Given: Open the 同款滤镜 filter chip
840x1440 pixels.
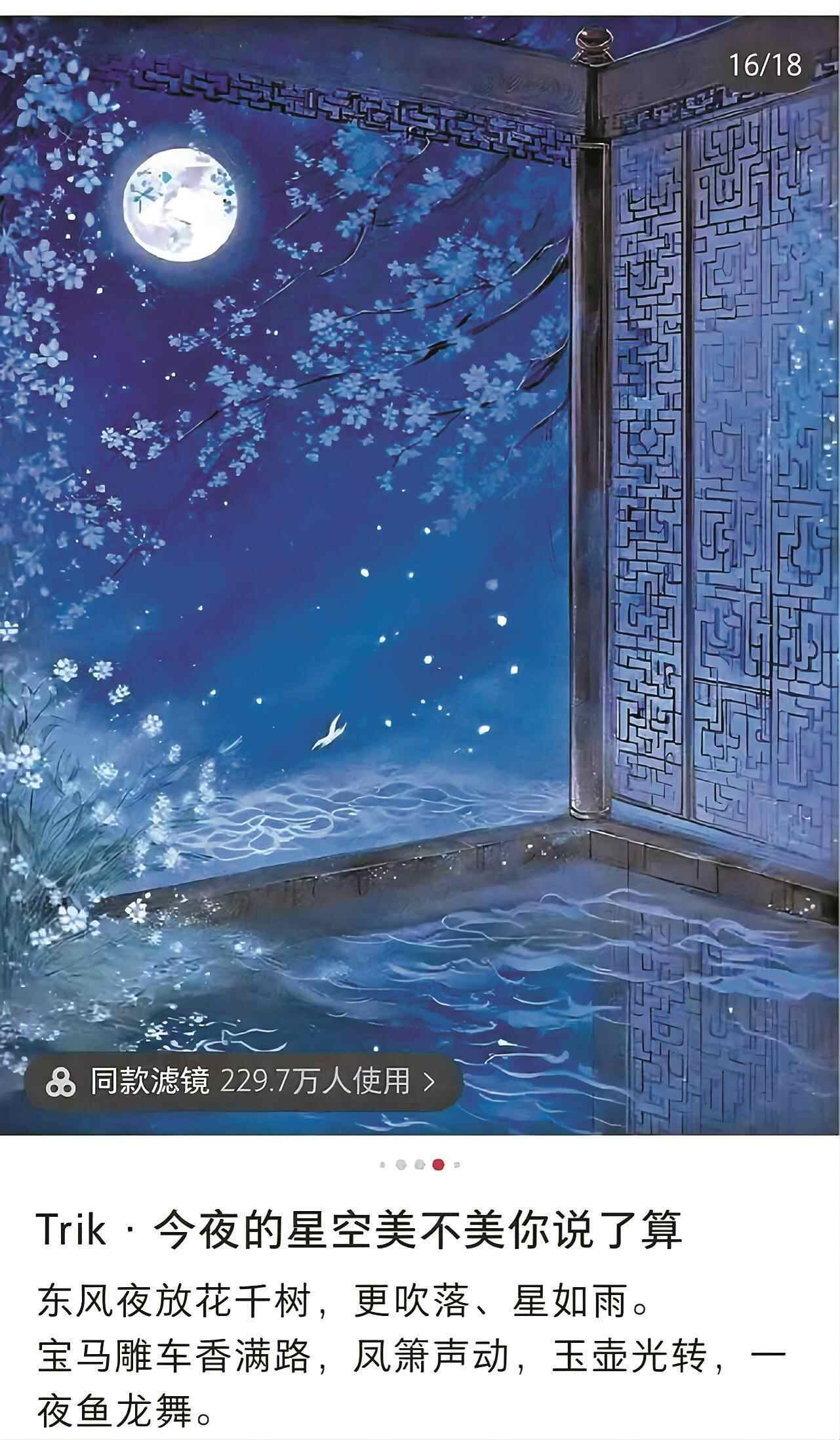Looking at the screenshot, I should [x=243, y=1080].
